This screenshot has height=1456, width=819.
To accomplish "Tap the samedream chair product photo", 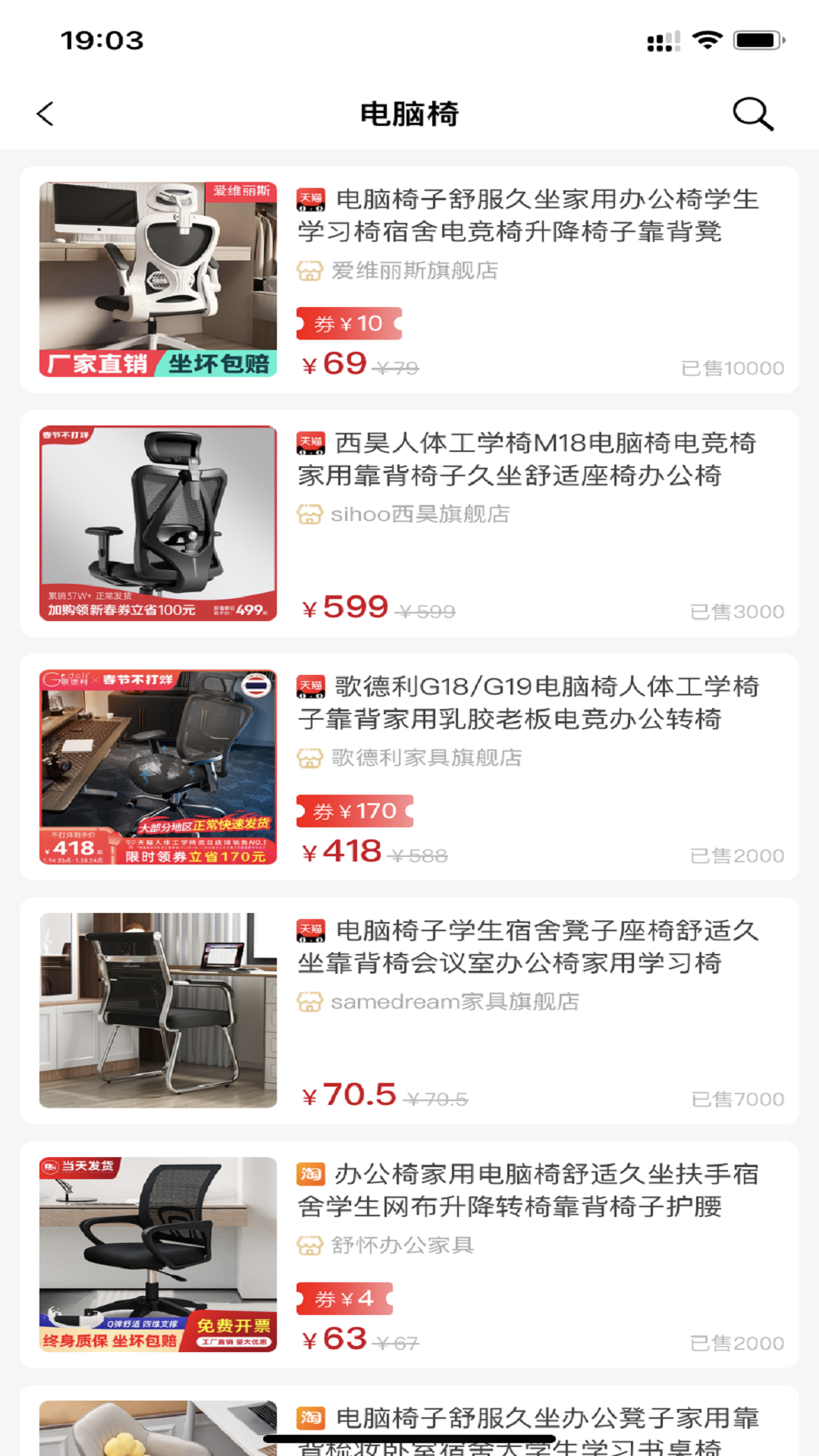I will pyautogui.click(x=157, y=1009).
